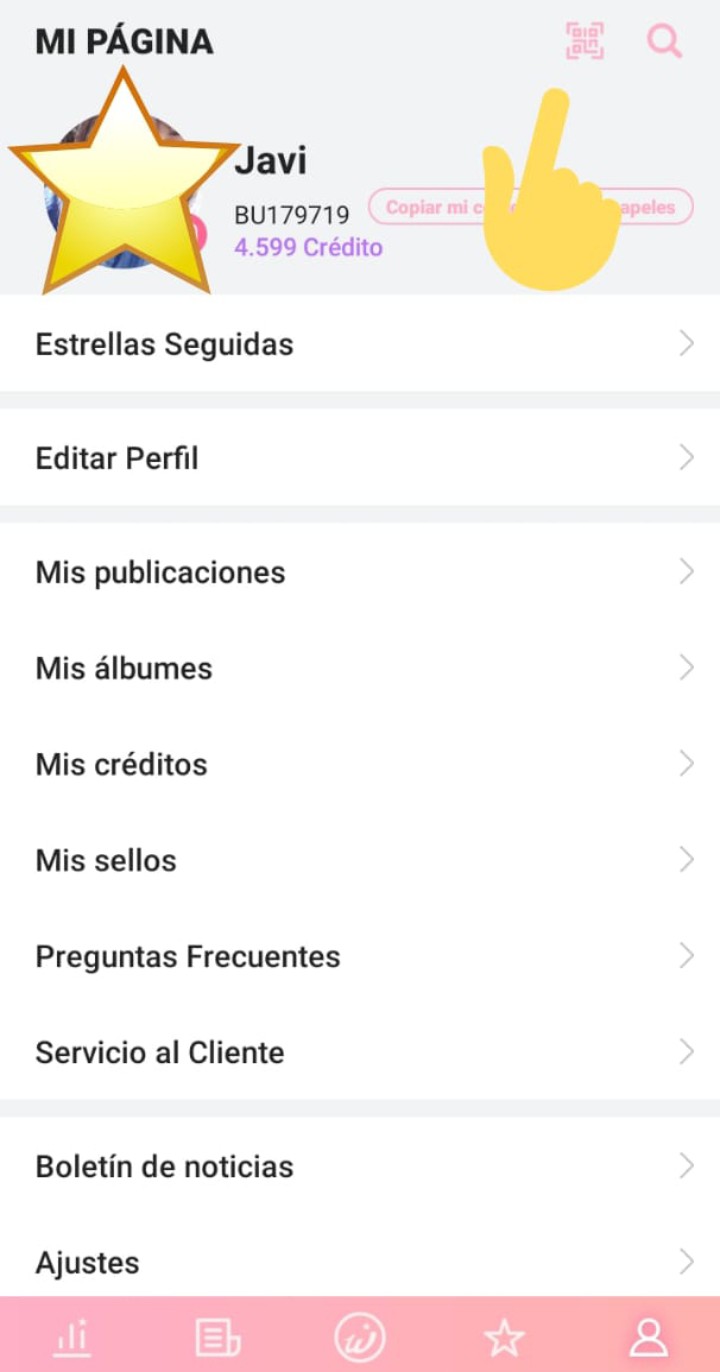The image size is (720, 1372).
Task: Open Mis sellos
Action: point(360,860)
